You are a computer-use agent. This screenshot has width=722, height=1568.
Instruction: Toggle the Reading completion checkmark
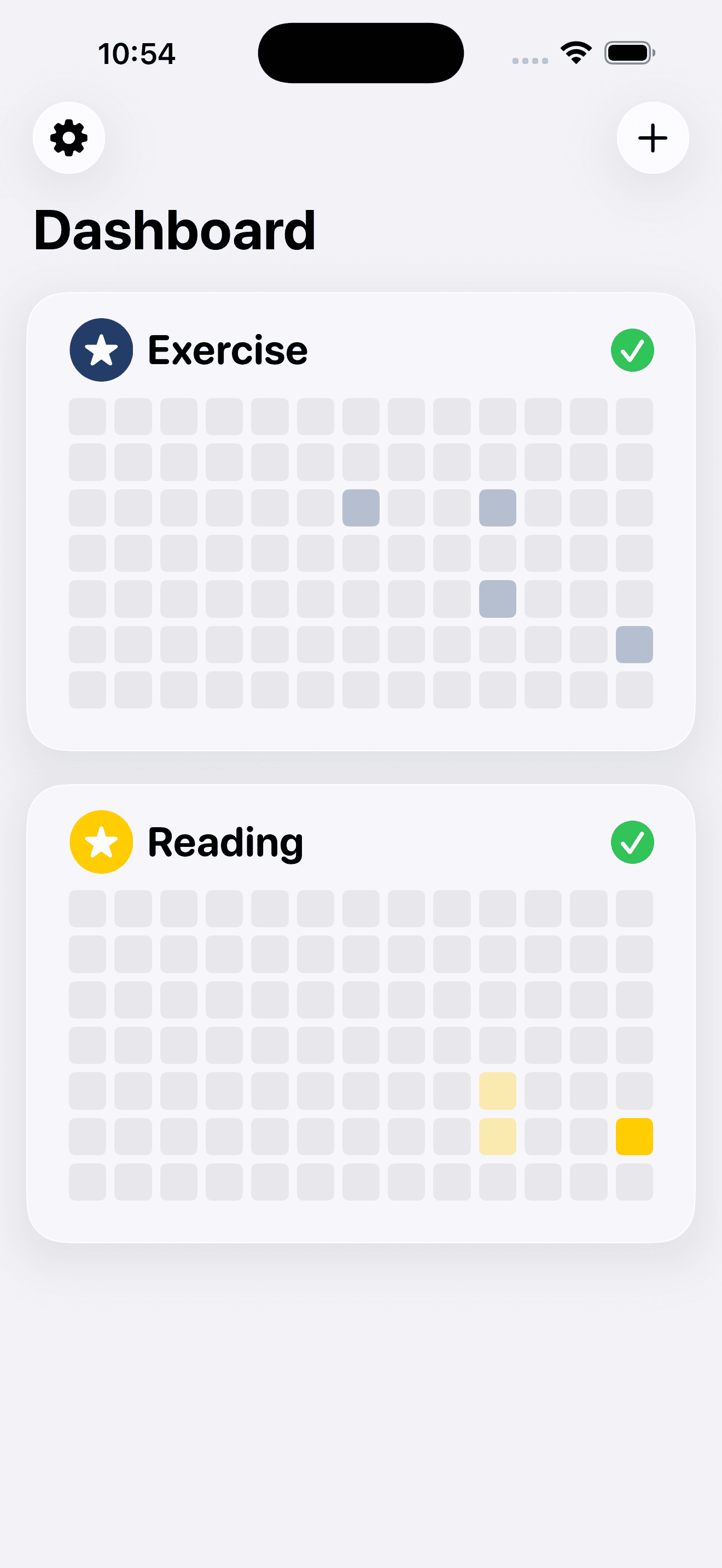[632, 841]
